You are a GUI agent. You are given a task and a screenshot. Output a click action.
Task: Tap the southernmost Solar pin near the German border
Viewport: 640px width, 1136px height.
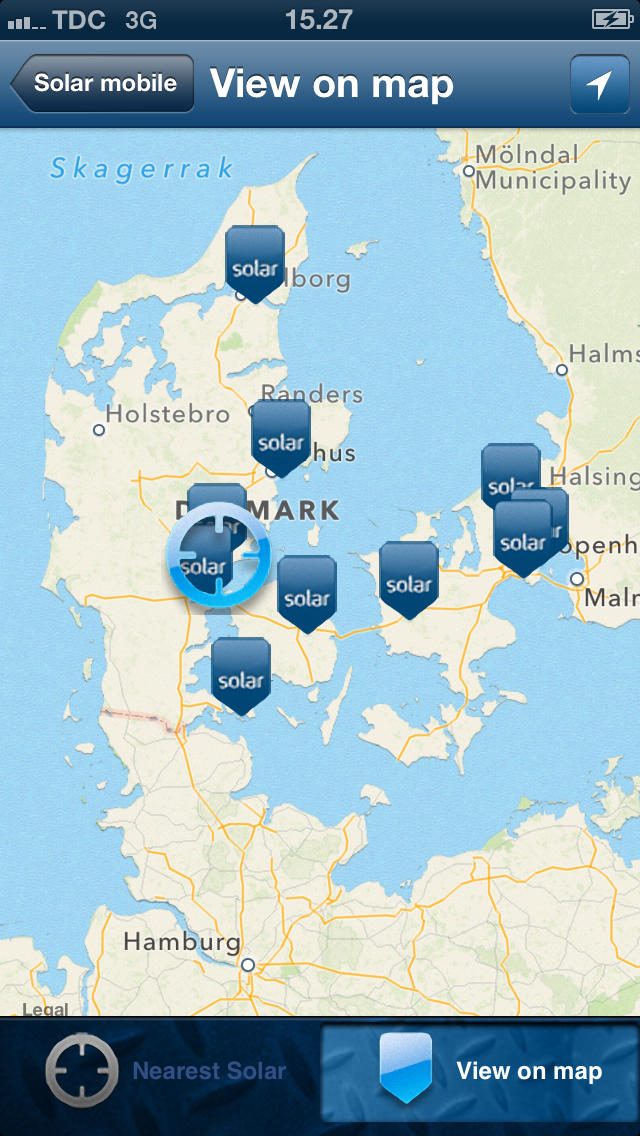click(241, 675)
